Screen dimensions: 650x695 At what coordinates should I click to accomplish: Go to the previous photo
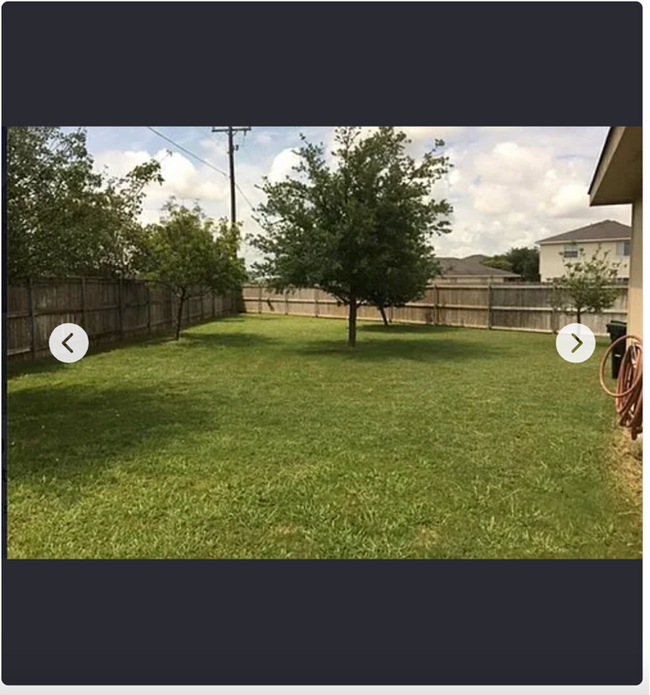click(x=68, y=343)
